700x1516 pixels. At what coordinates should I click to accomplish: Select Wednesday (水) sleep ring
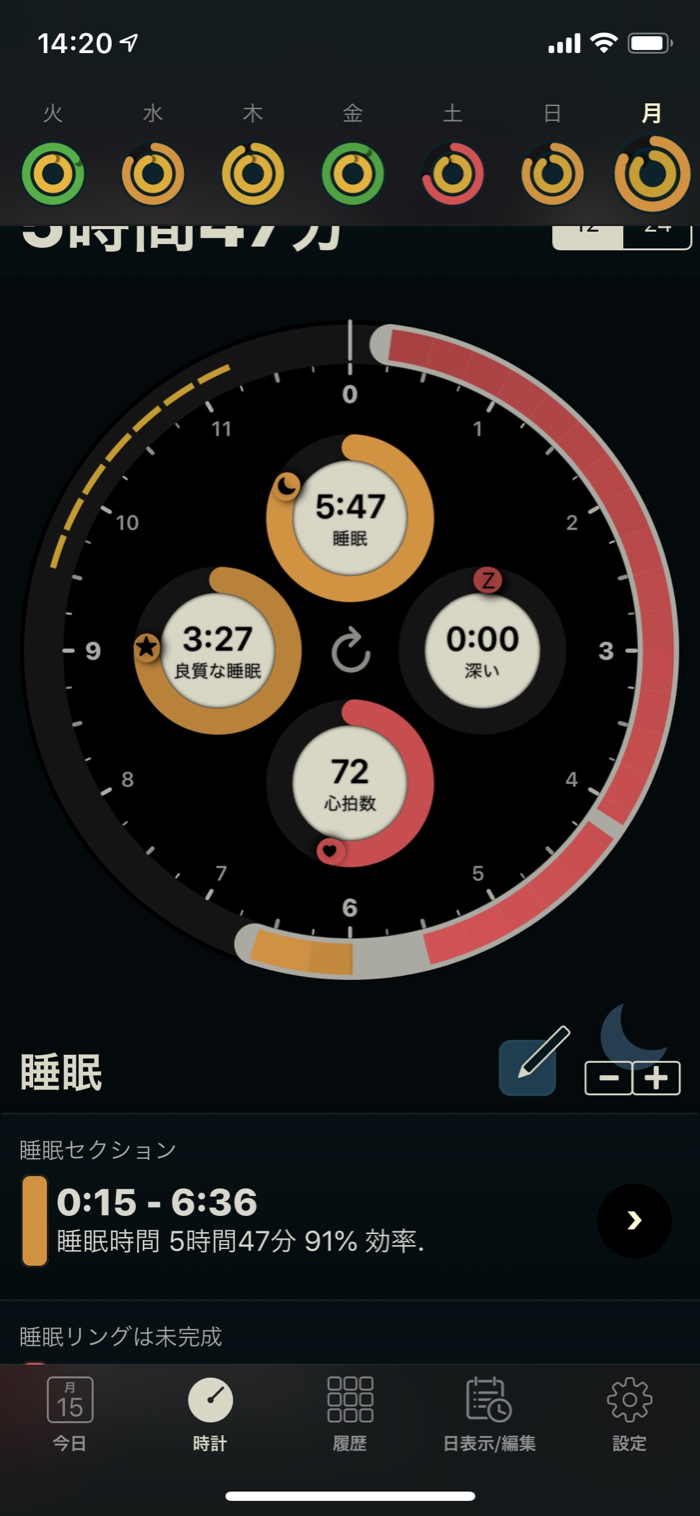(x=153, y=174)
